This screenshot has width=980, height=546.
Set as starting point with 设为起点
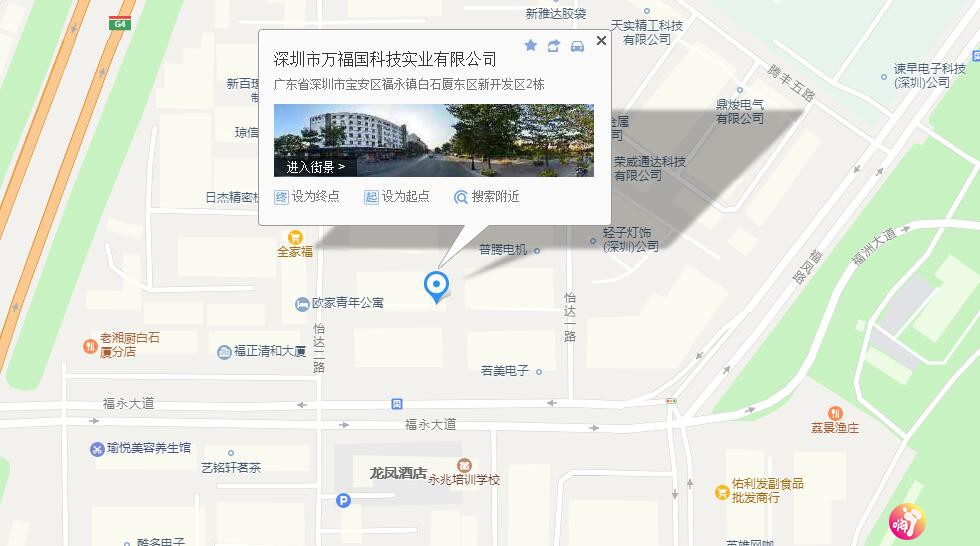[397, 197]
